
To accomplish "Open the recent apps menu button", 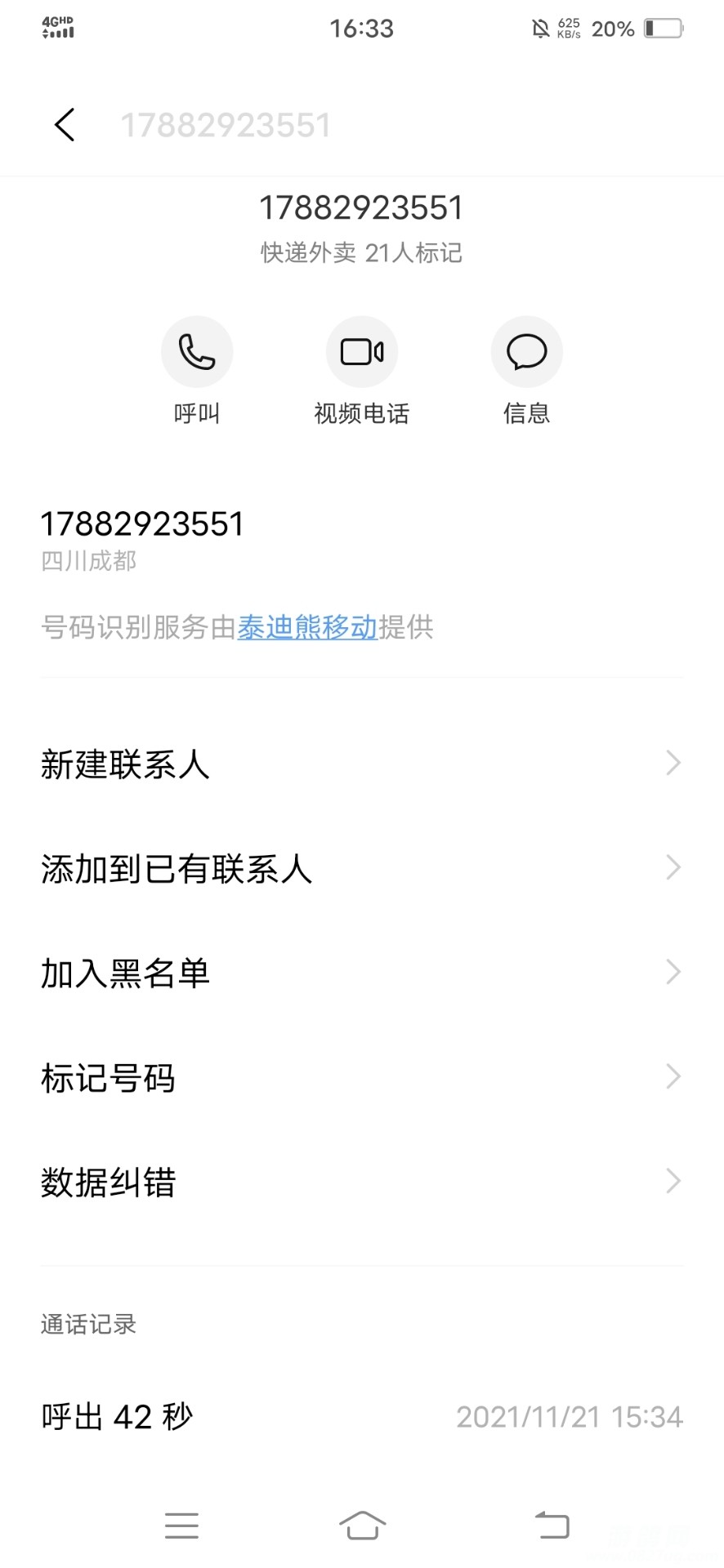I will tap(181, 1525).
